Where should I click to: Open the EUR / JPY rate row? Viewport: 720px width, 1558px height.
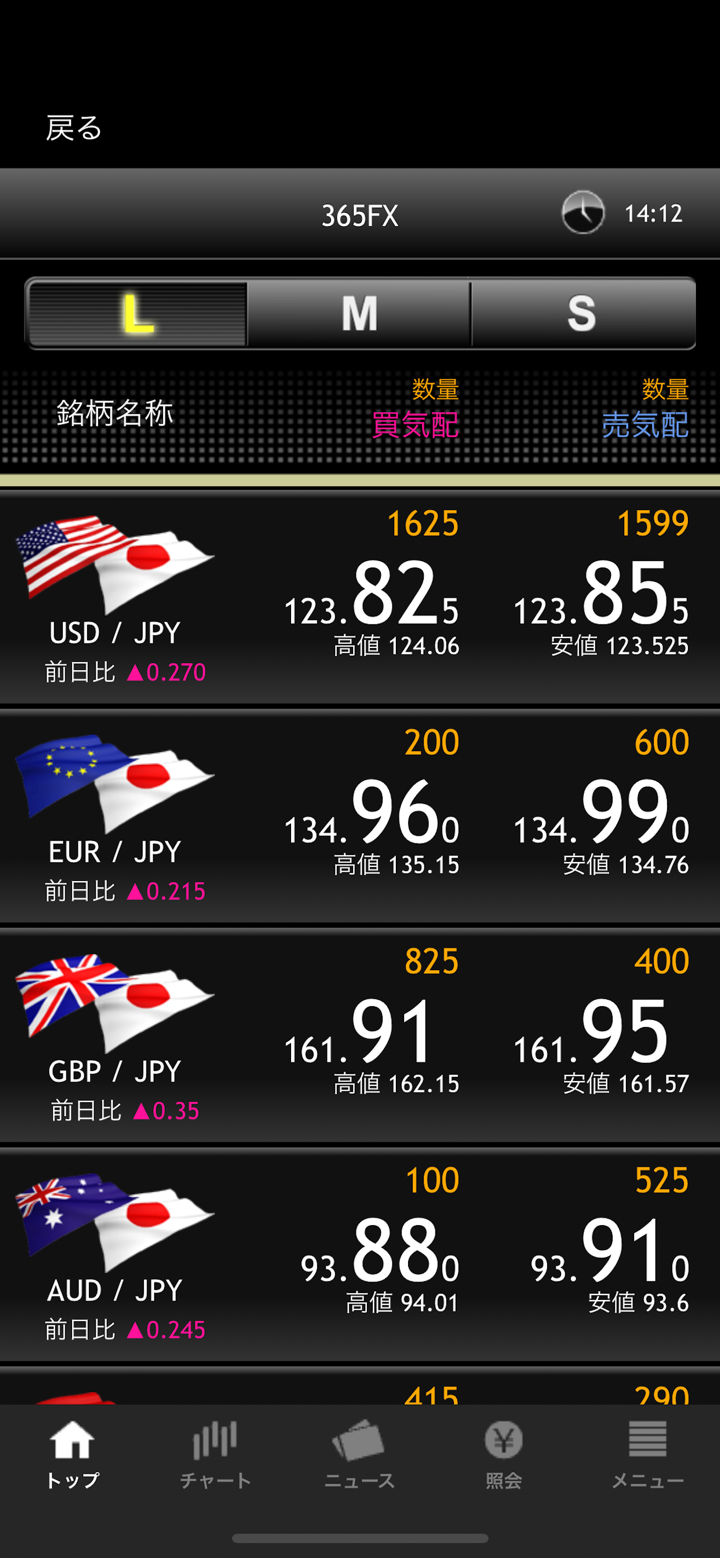pyautogui.click(x=360, y=817)
